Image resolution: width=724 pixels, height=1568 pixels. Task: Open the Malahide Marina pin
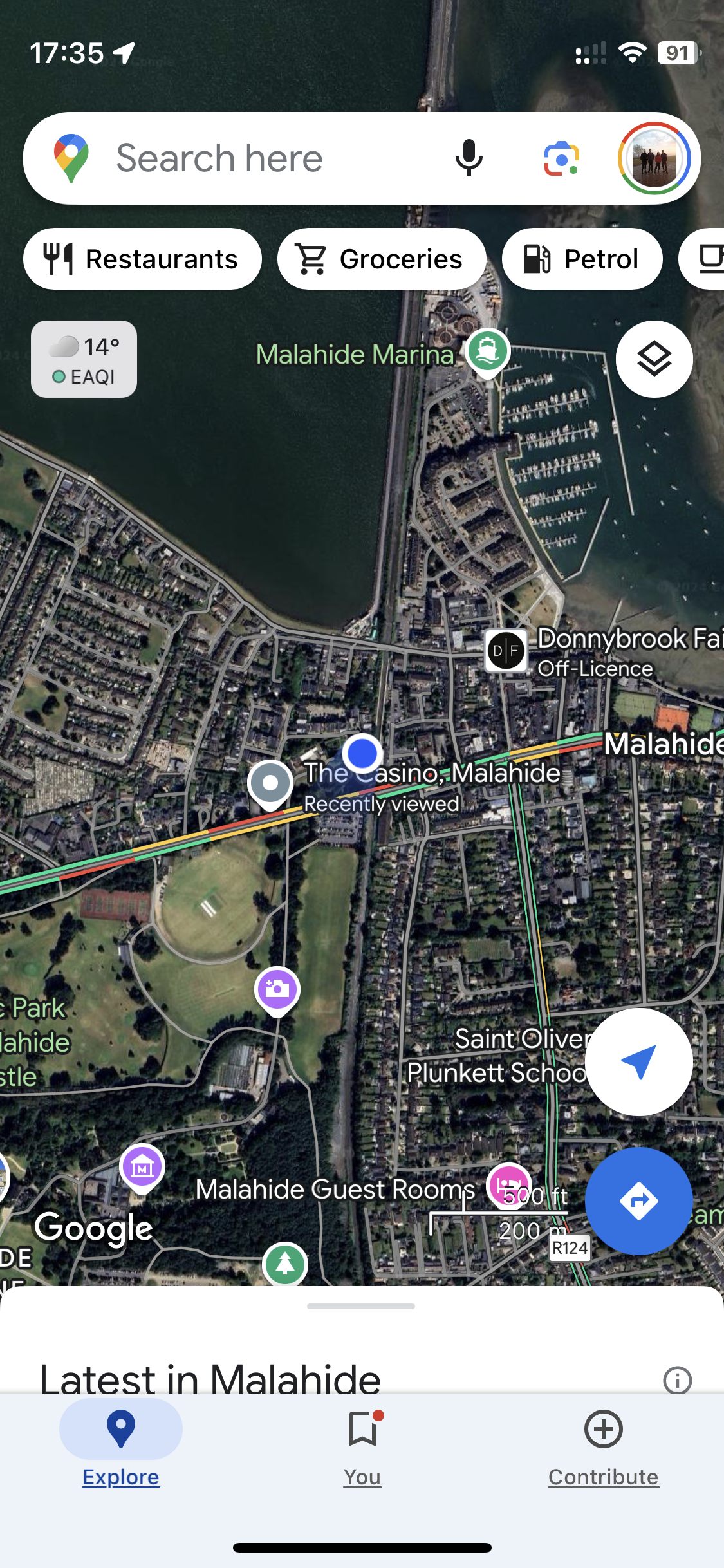click(488, 351)
